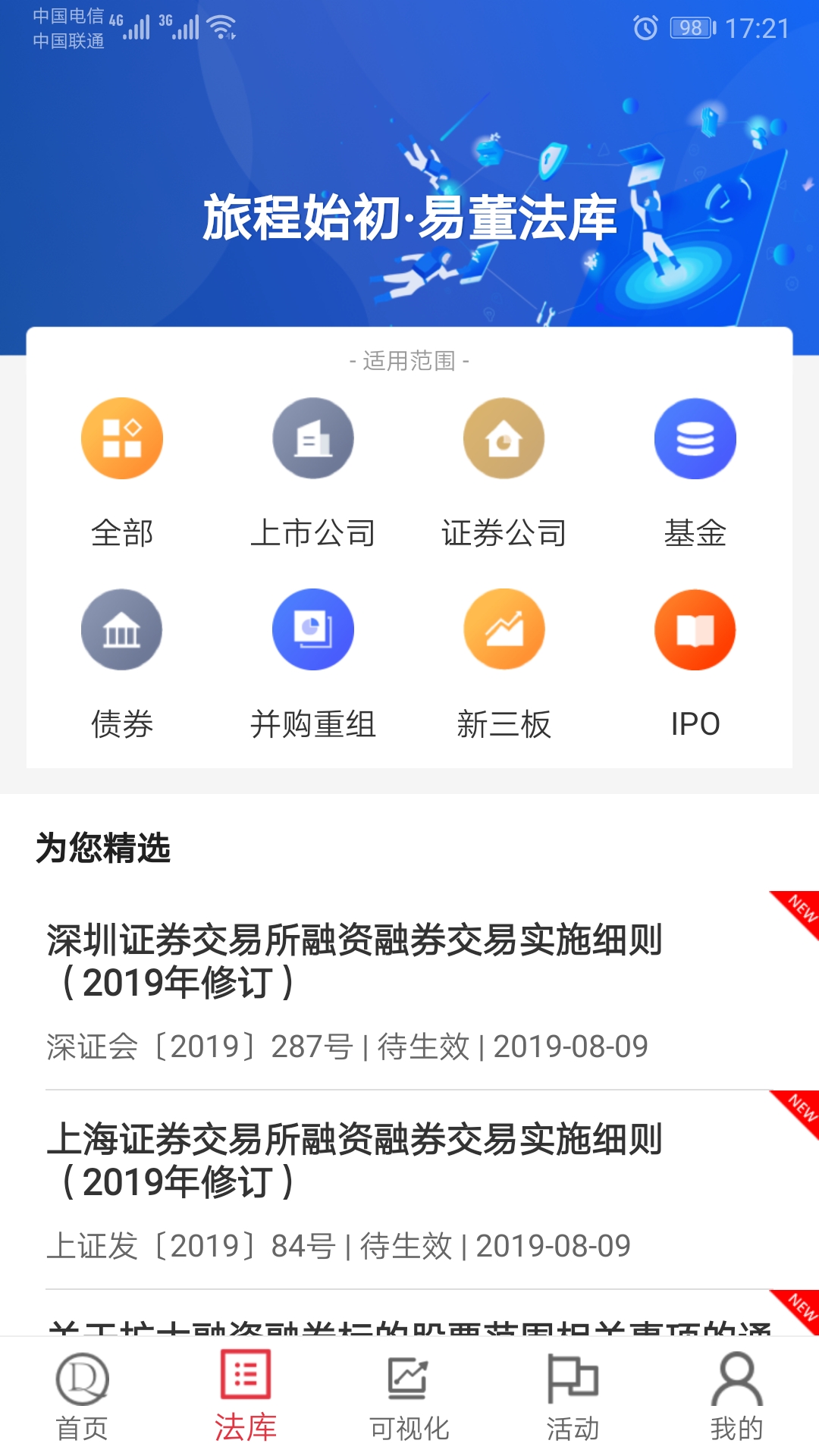This screenshot has width=819, height=1456.
Task: Open the IPO red book icon
Action: point(695,629)
